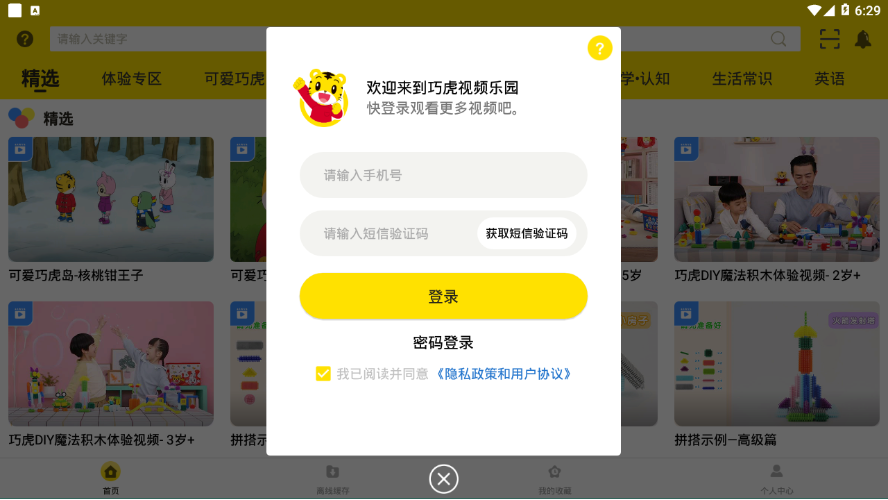The width and height of the screenshot is (888, 500).
Task: Enter phone number in 请输入手机号 field
Action: 443,175
